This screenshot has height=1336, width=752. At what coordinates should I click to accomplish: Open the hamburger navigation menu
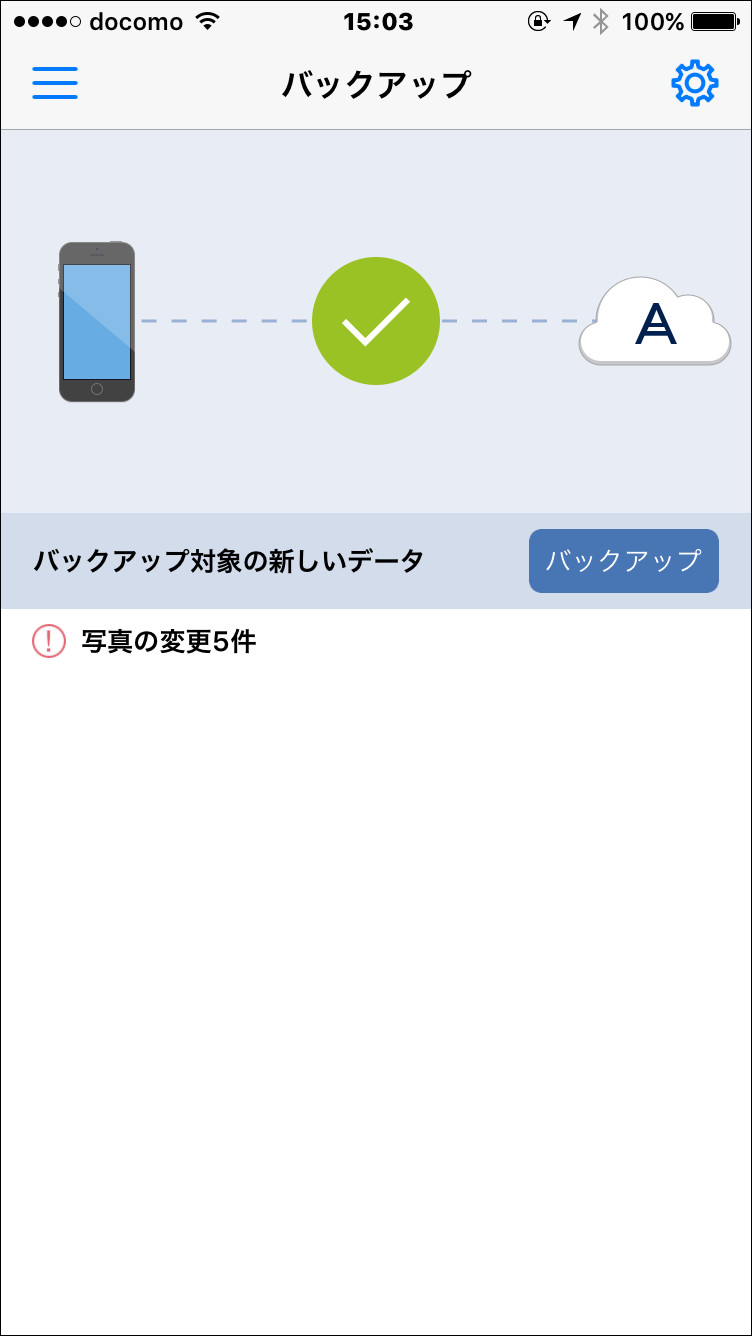coord(55,83)
